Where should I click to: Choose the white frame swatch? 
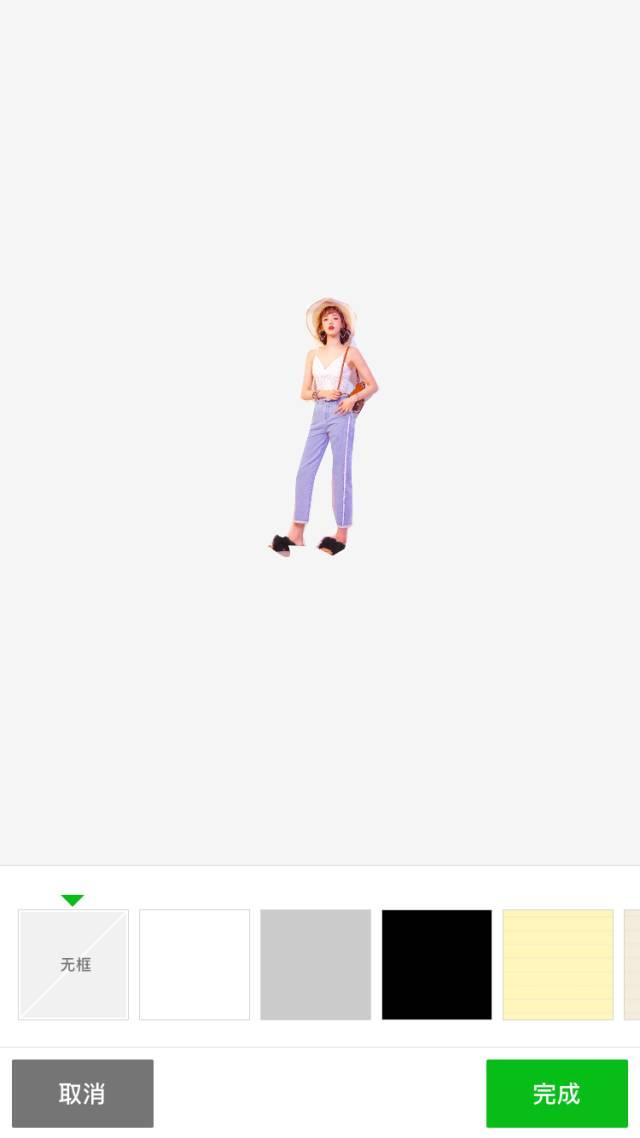tap(194, 964)
